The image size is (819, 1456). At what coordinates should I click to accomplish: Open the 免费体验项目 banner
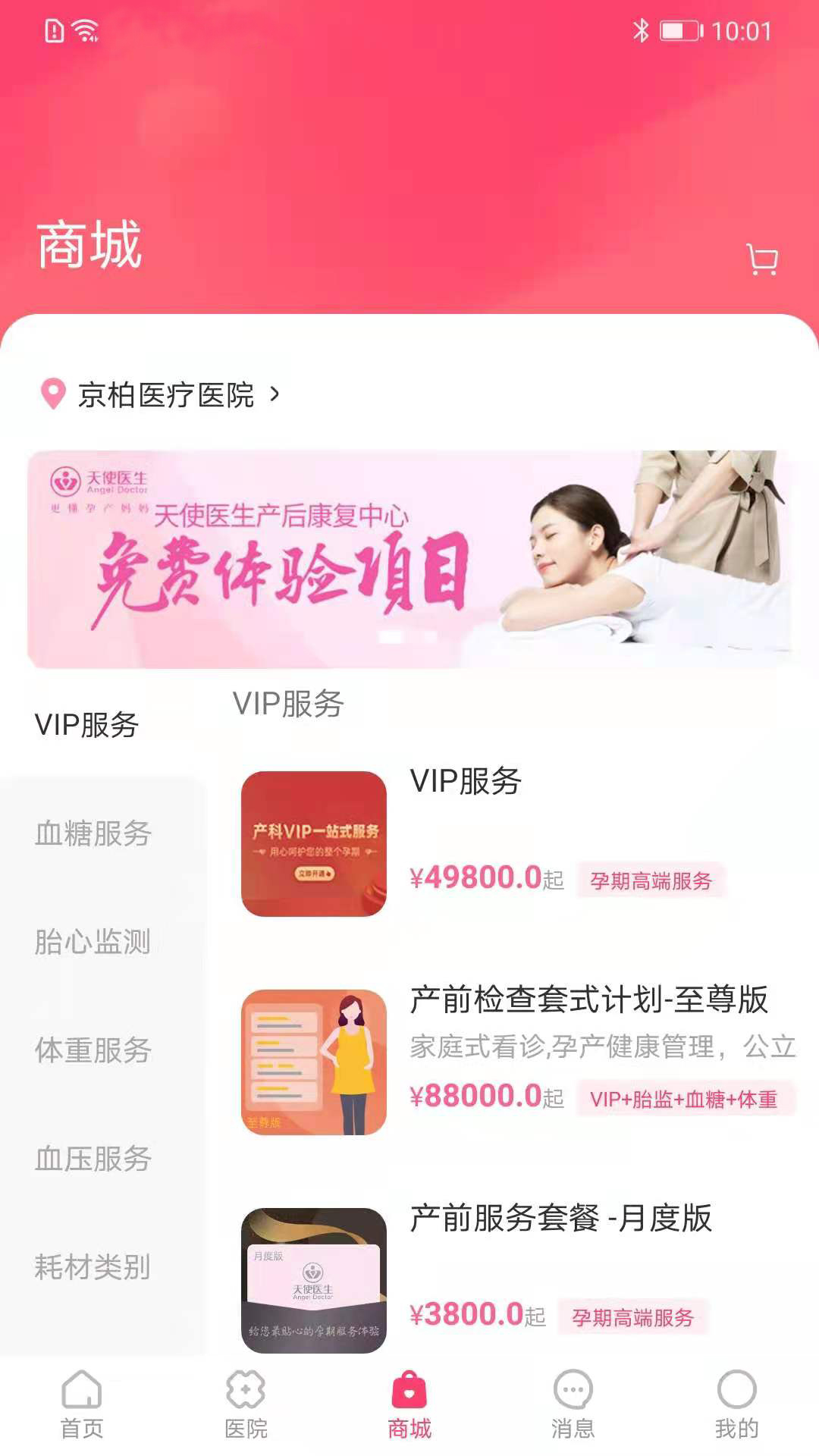(409, 559)
